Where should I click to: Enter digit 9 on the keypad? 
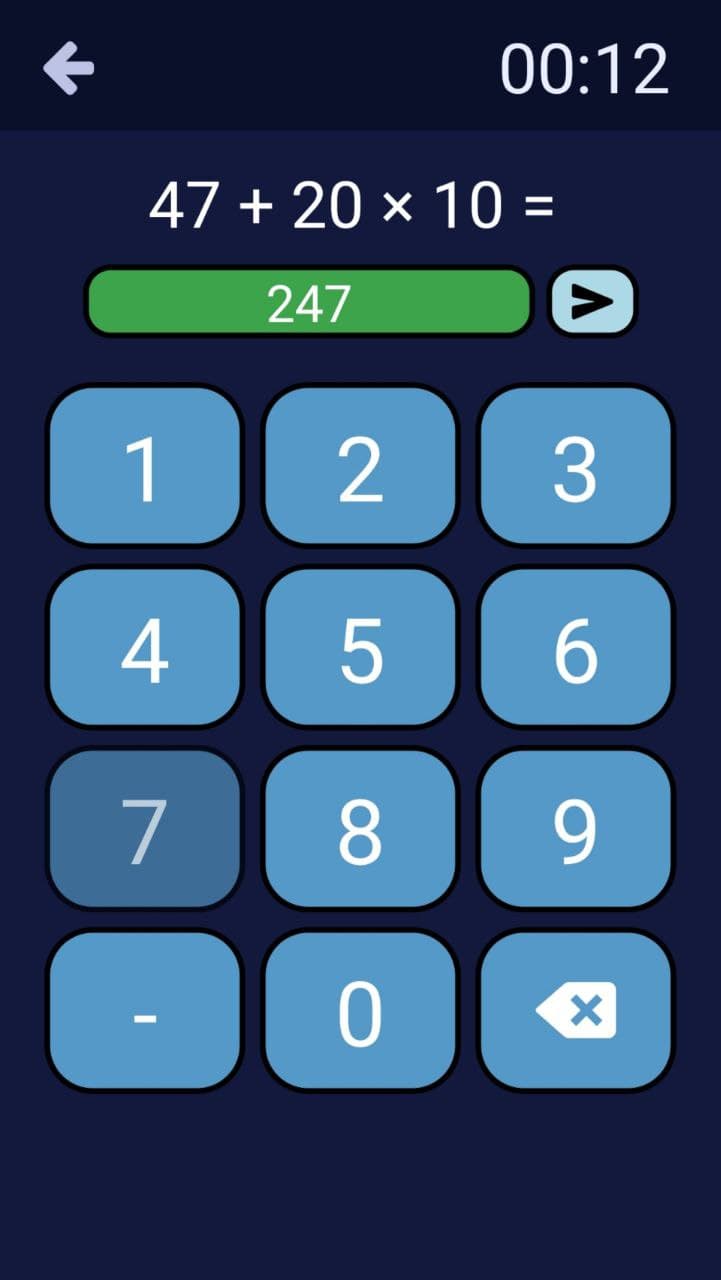coord(575,829)
